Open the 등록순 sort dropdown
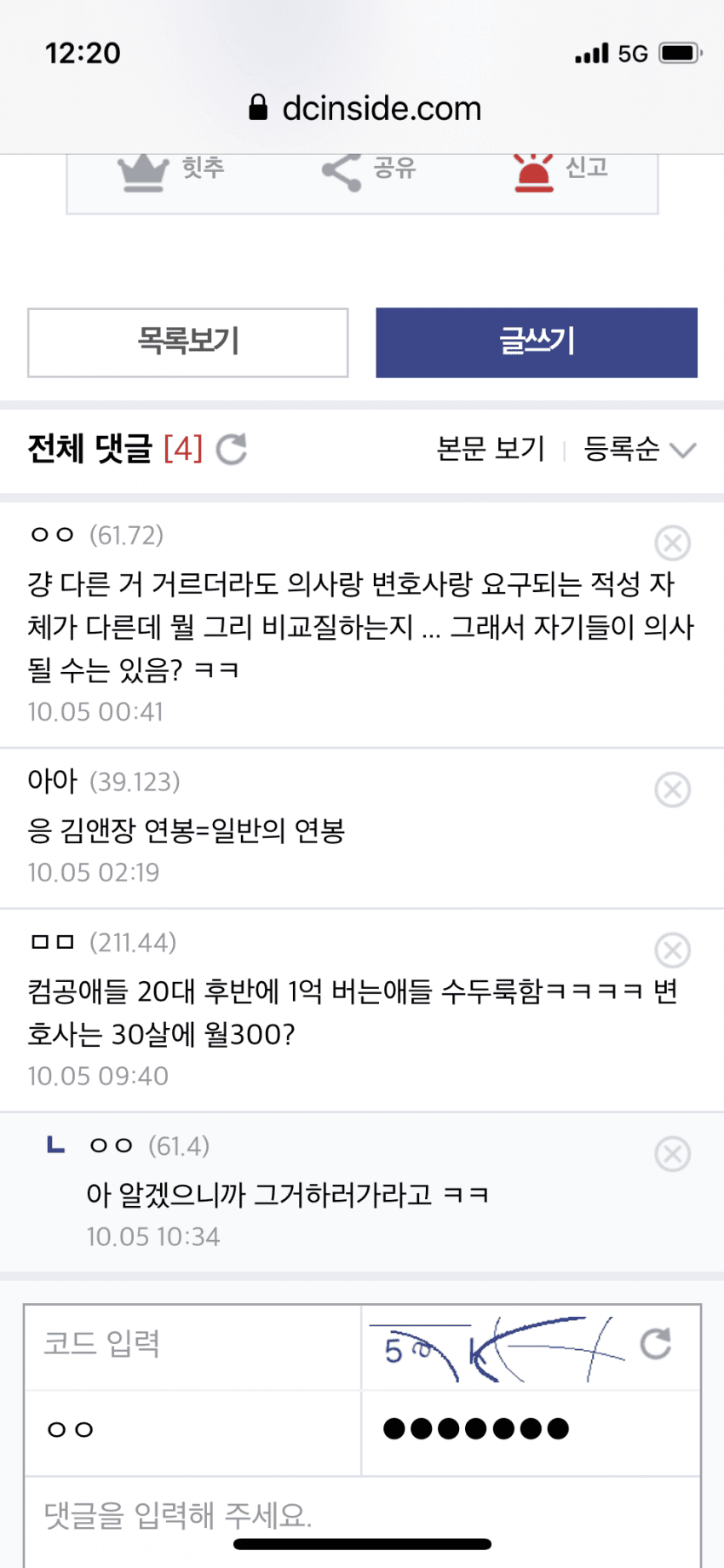724x1568 pixels. pos(639,449)
